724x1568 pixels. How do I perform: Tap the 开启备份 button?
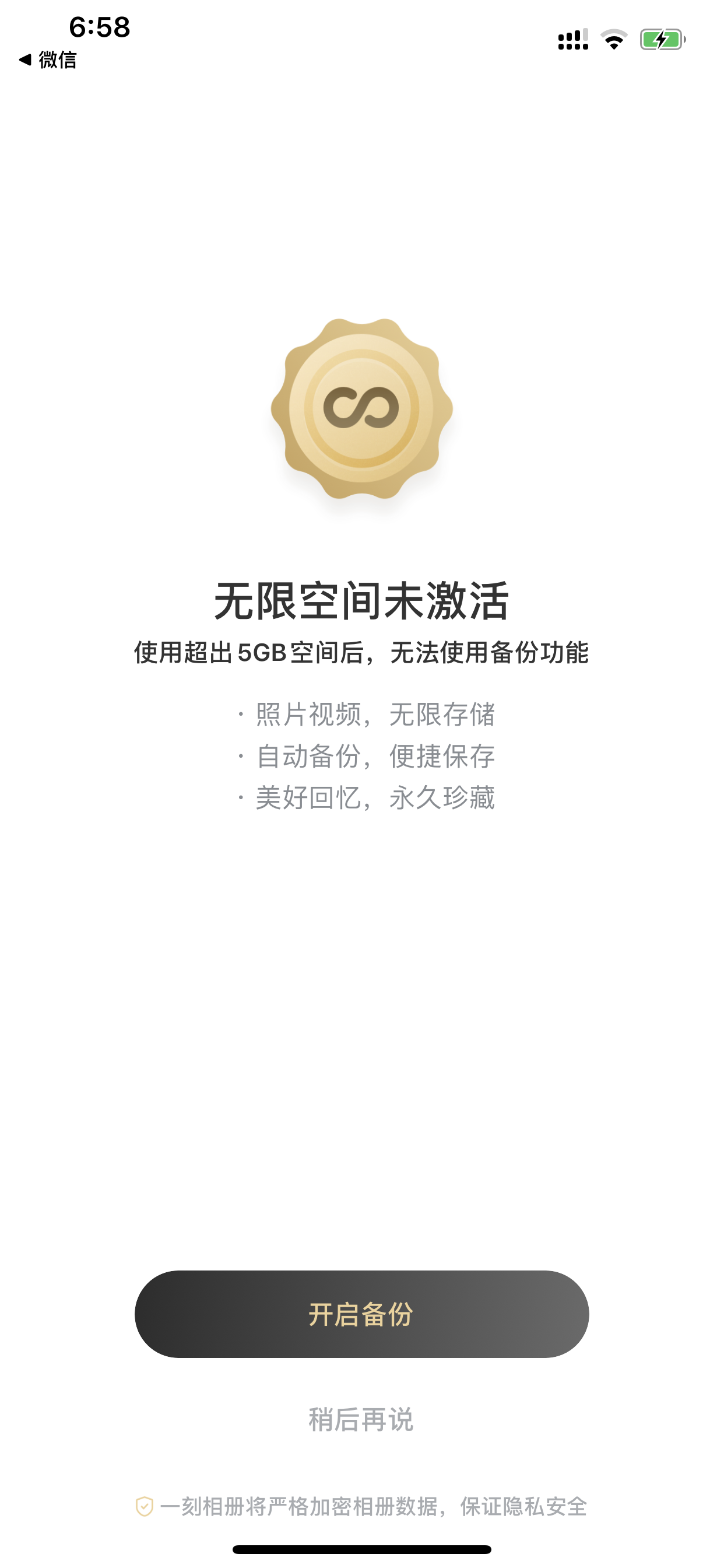click(361, 1314)
